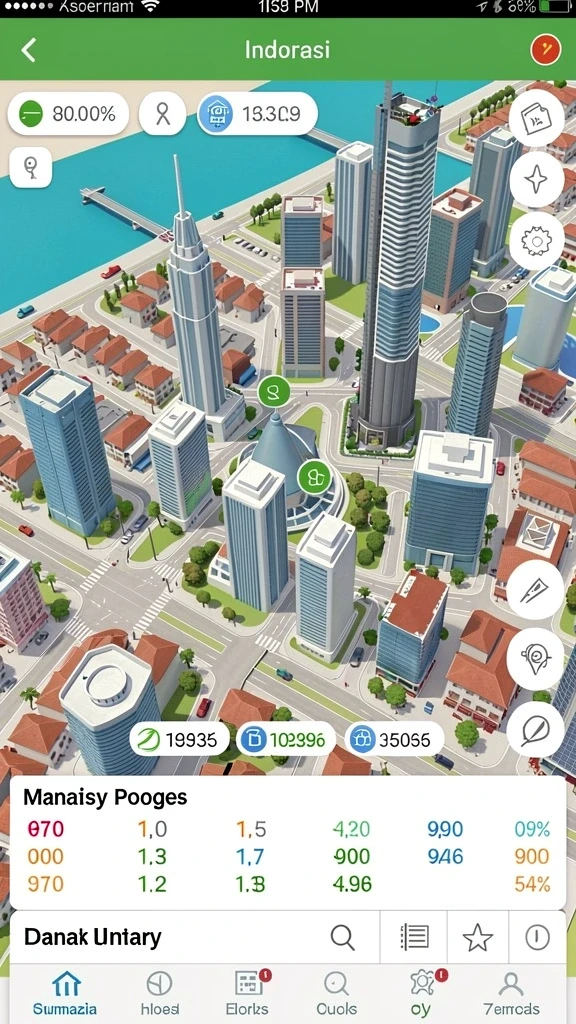The width and height of the screenshot is (576, 1024).
Task: Tap the compass round button
Action: [535, 729]
